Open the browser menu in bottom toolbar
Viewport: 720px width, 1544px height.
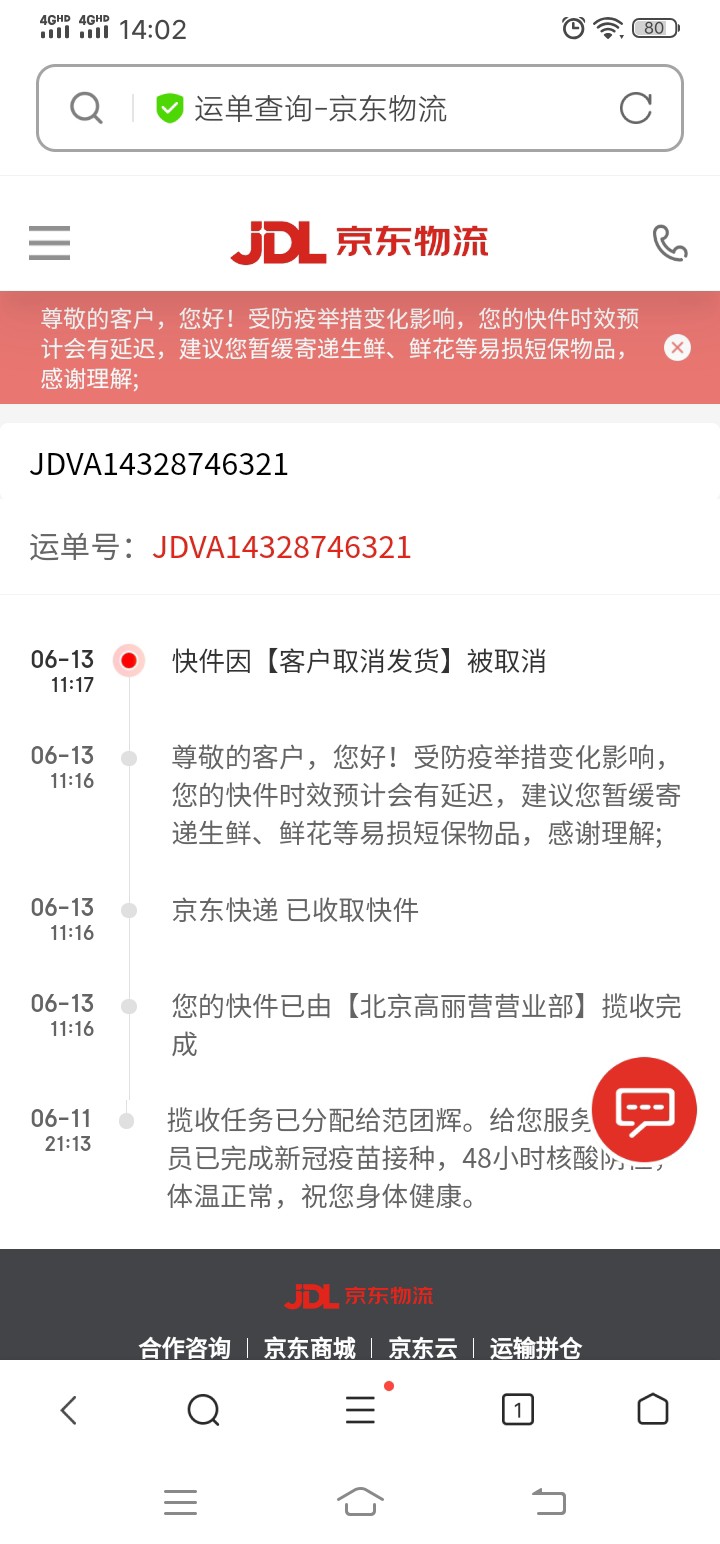pos(360,1410)
